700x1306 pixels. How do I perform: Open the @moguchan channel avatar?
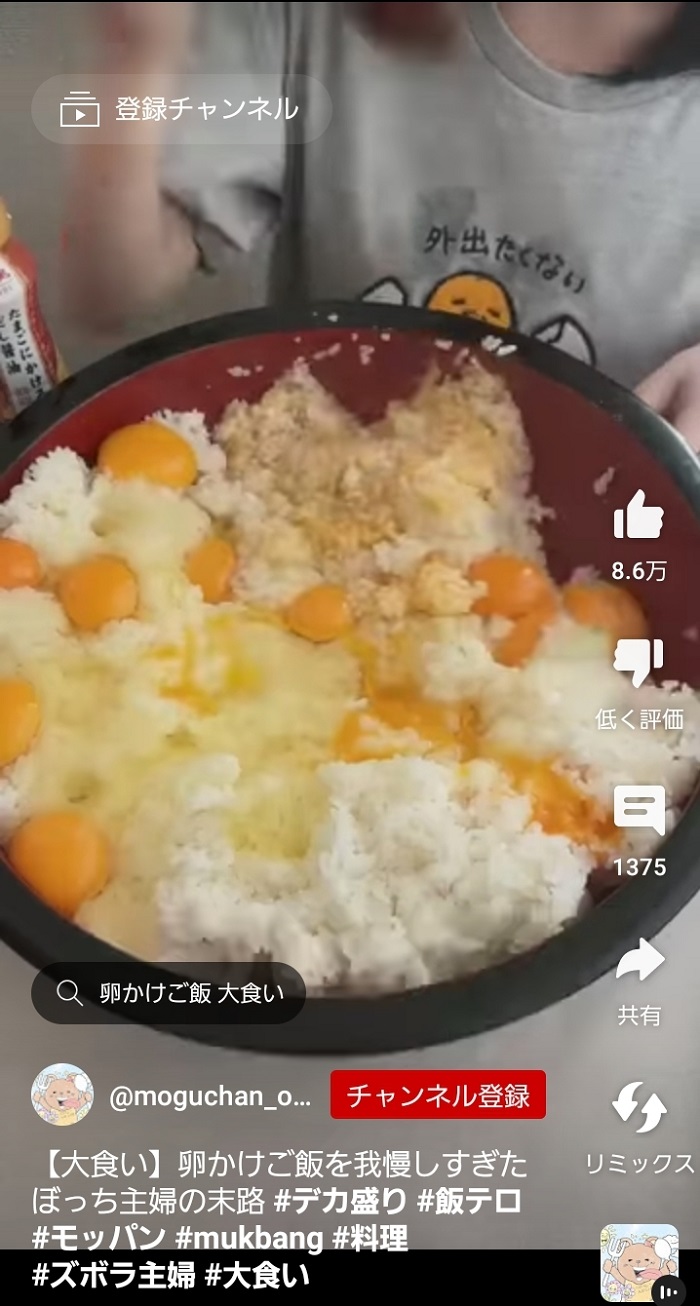62,1095
